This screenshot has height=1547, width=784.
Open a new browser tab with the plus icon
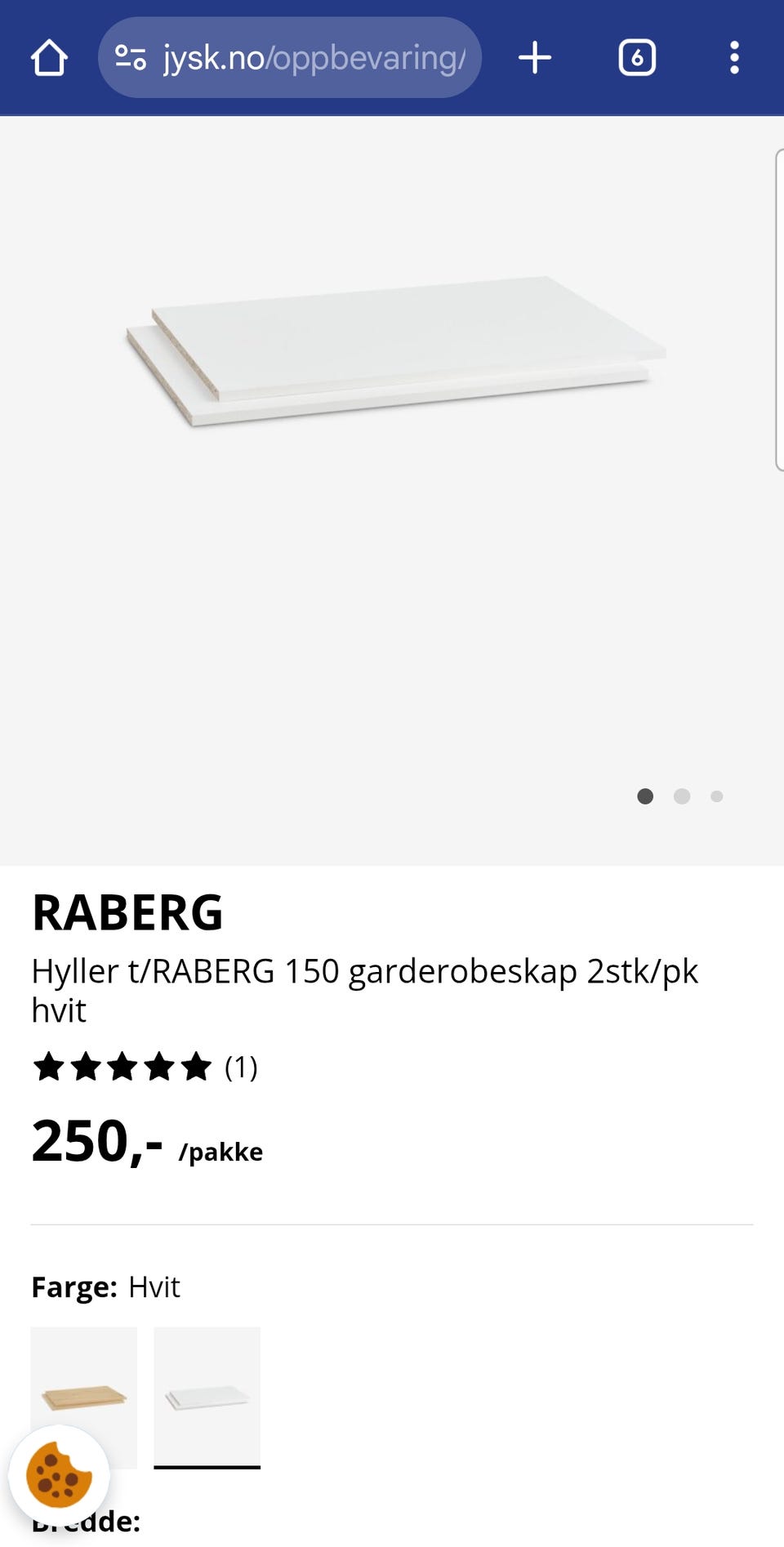click(535, 57)
